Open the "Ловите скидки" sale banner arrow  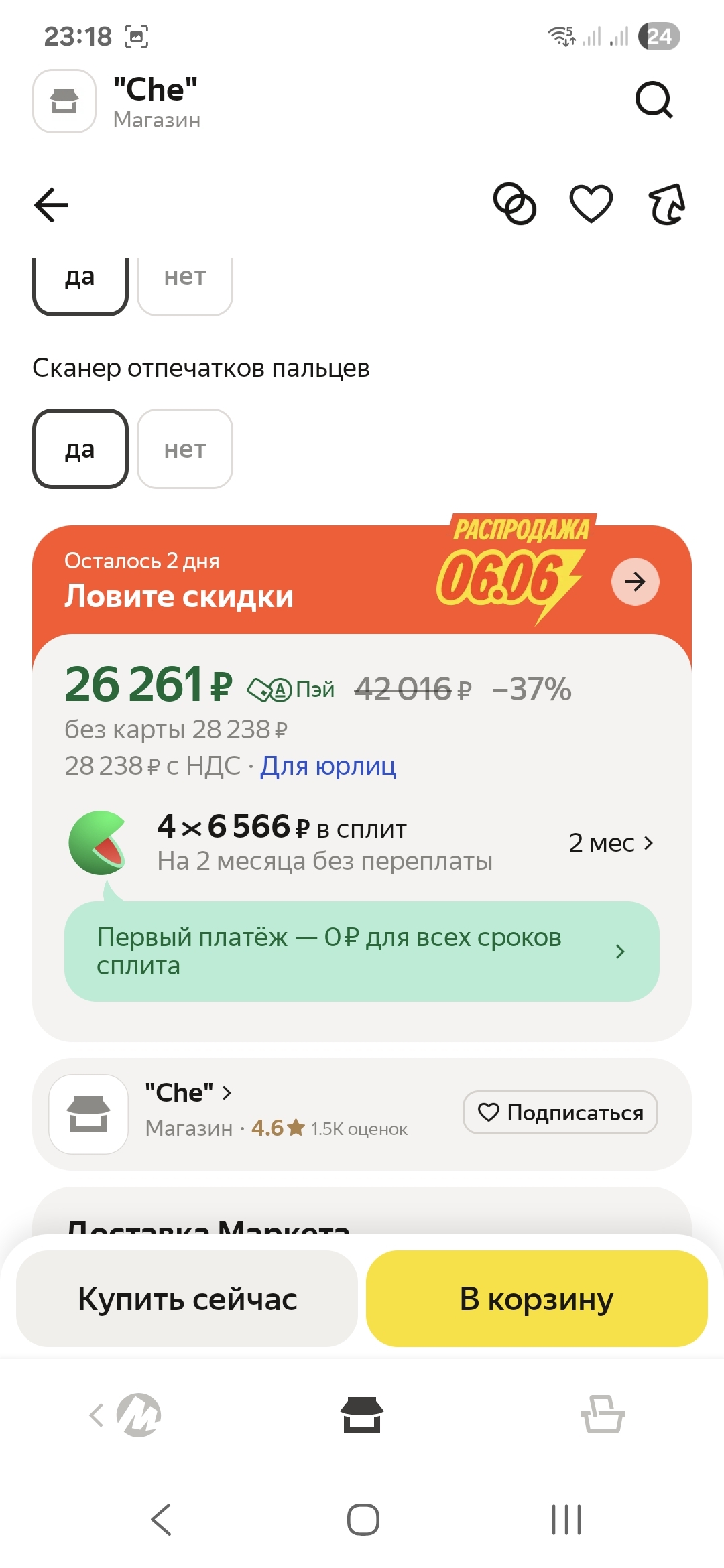[x=635, y=582]
